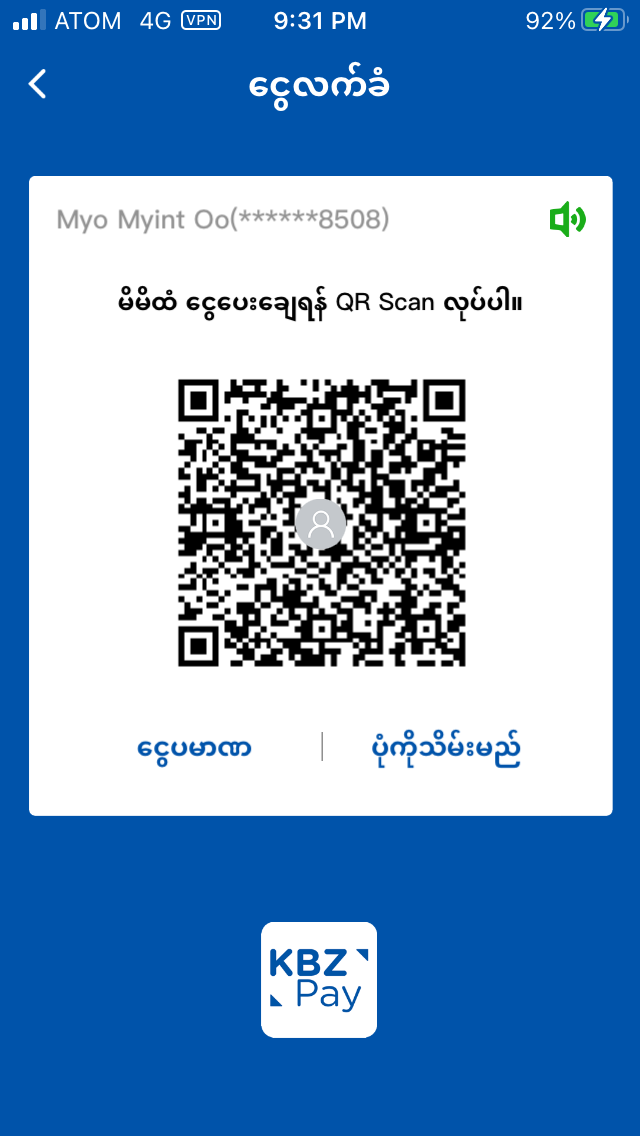Tap ငွေပမာဏ to set the amount

click(x=194, y=748)
